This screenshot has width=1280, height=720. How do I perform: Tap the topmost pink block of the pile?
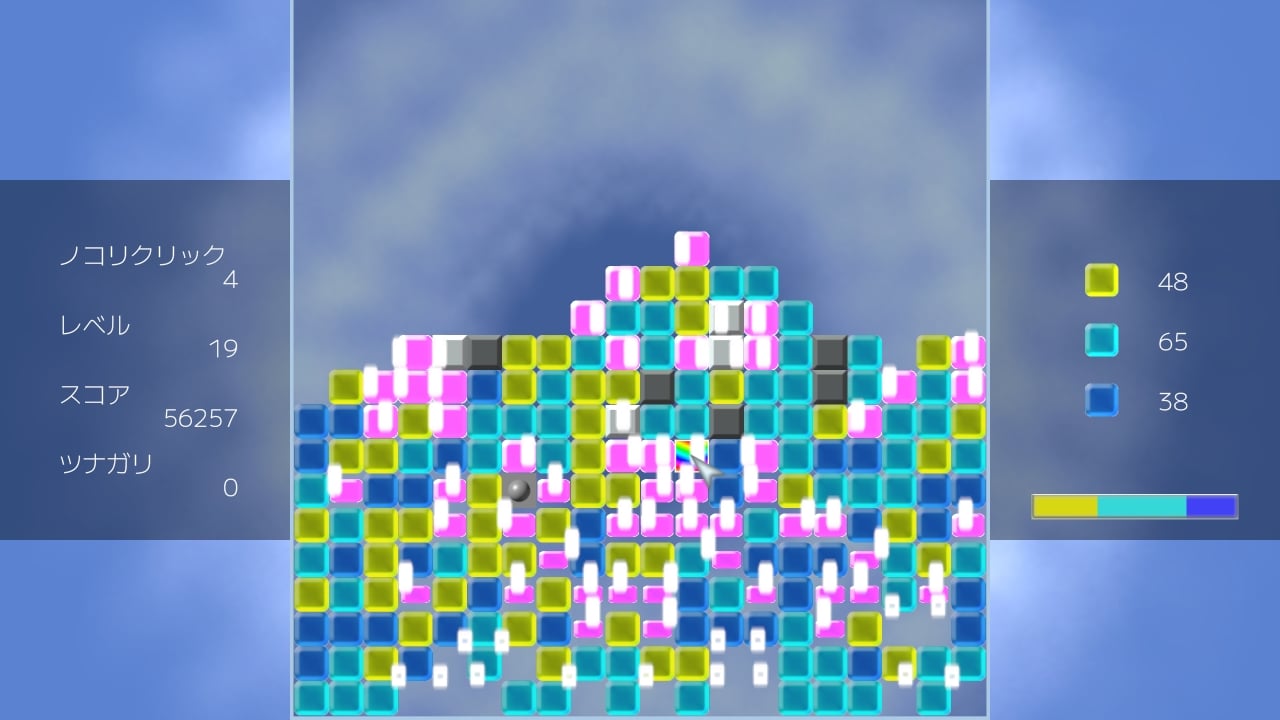(691, 248)
